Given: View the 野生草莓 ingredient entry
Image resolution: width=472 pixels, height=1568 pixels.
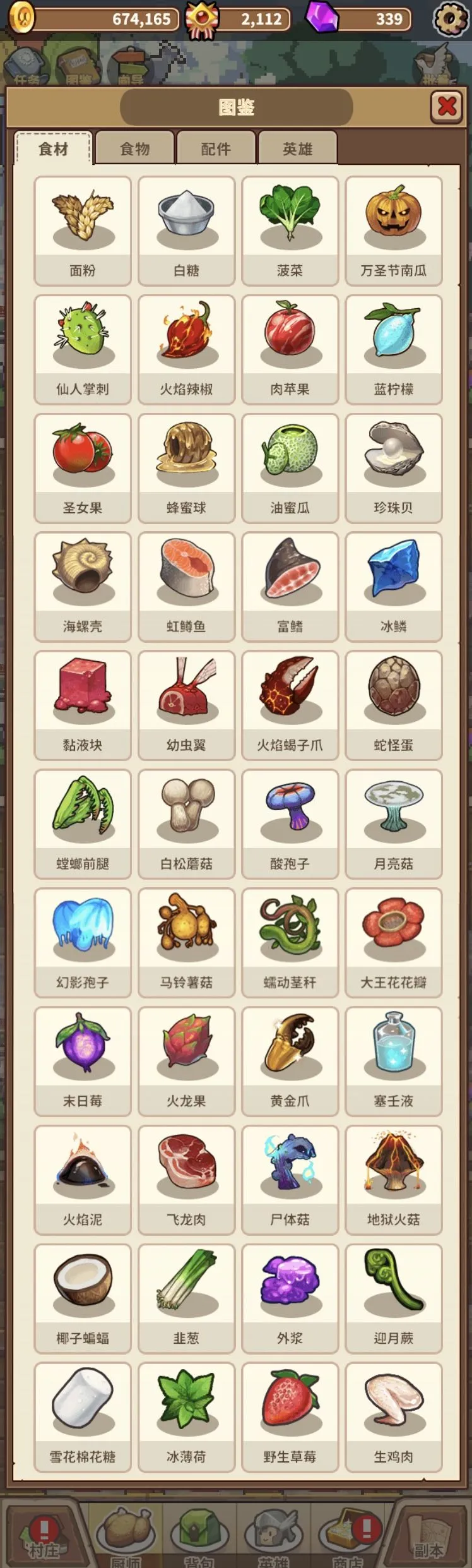Looking at the screenshot, I should [290, 1418].
